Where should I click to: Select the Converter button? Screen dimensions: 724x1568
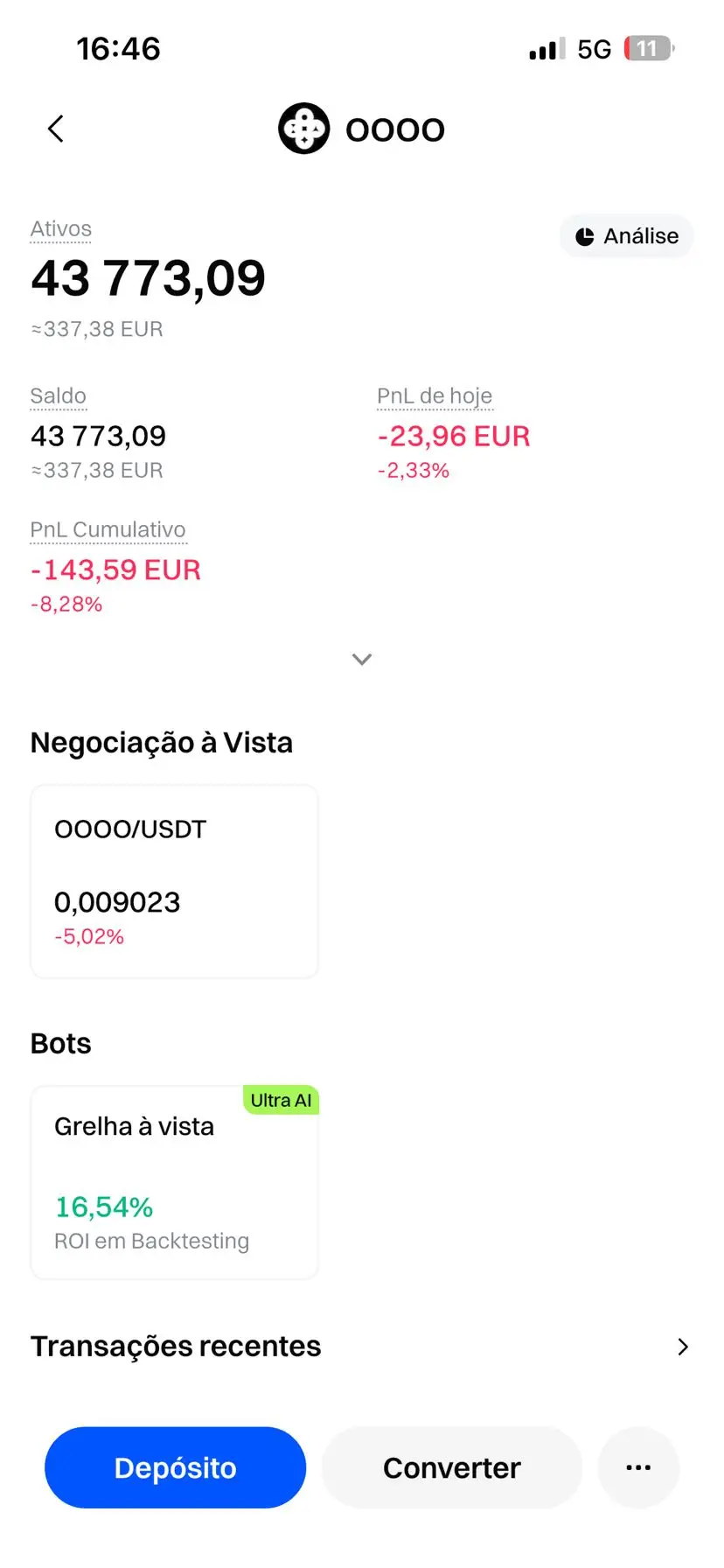451,1467
